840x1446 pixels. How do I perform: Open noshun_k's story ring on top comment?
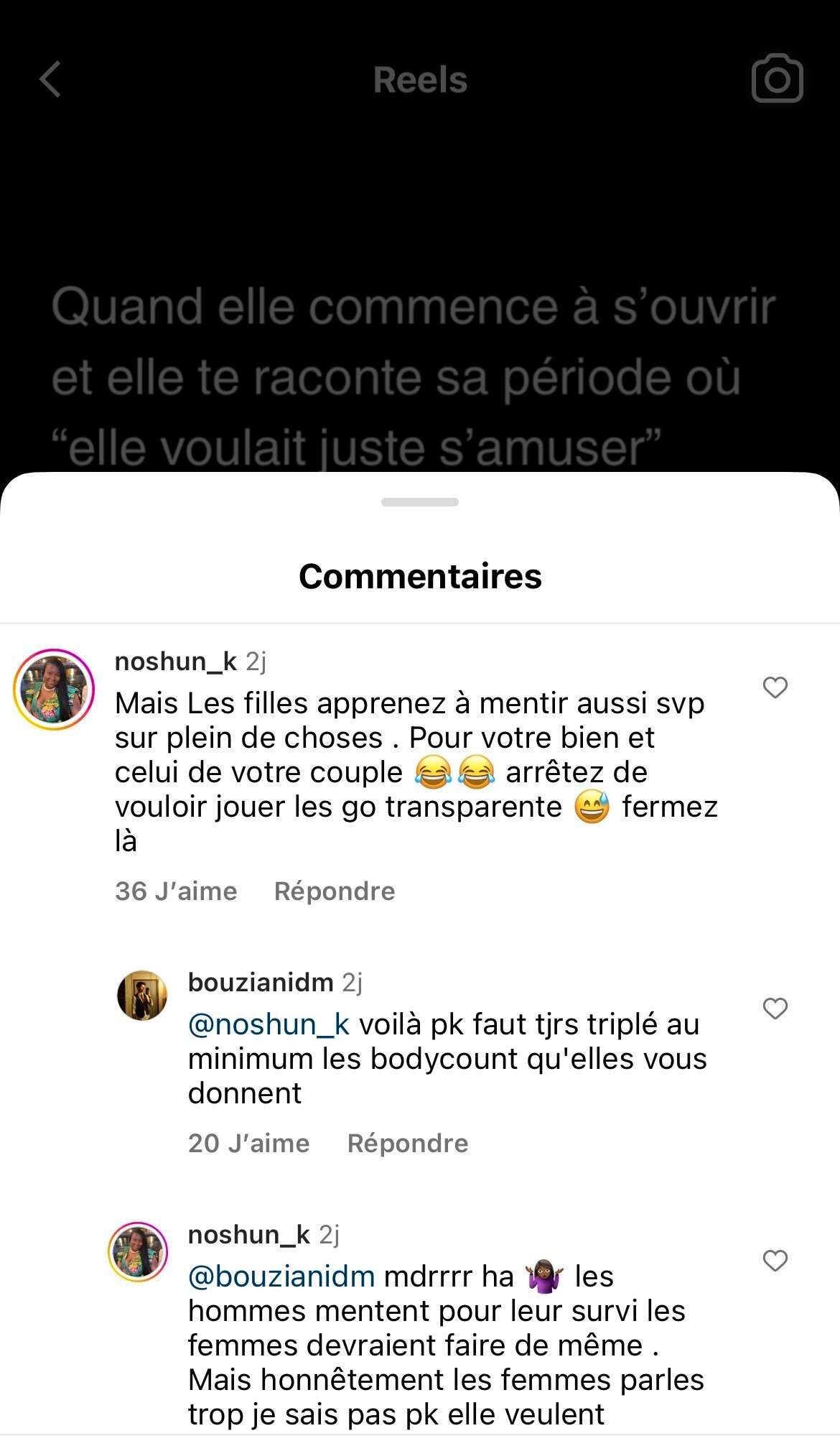[x=54, y=690]
